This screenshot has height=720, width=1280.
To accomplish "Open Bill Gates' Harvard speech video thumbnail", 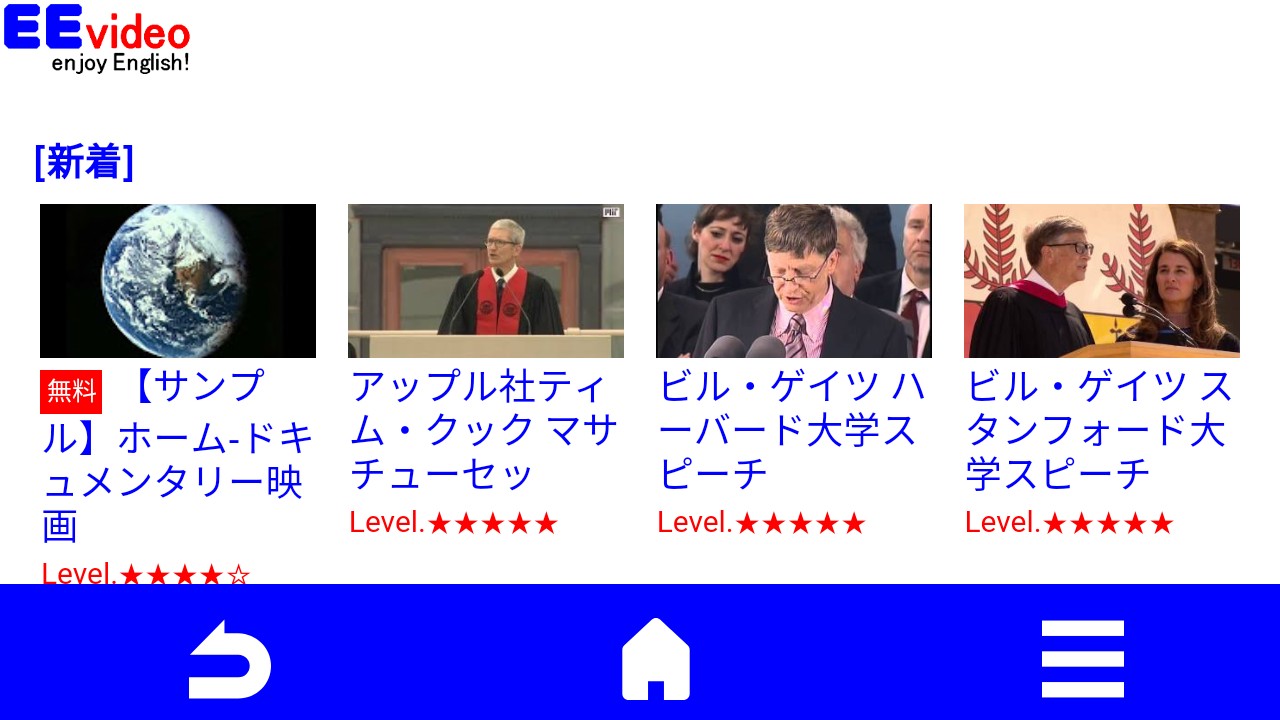I will (x=794, y=281).
